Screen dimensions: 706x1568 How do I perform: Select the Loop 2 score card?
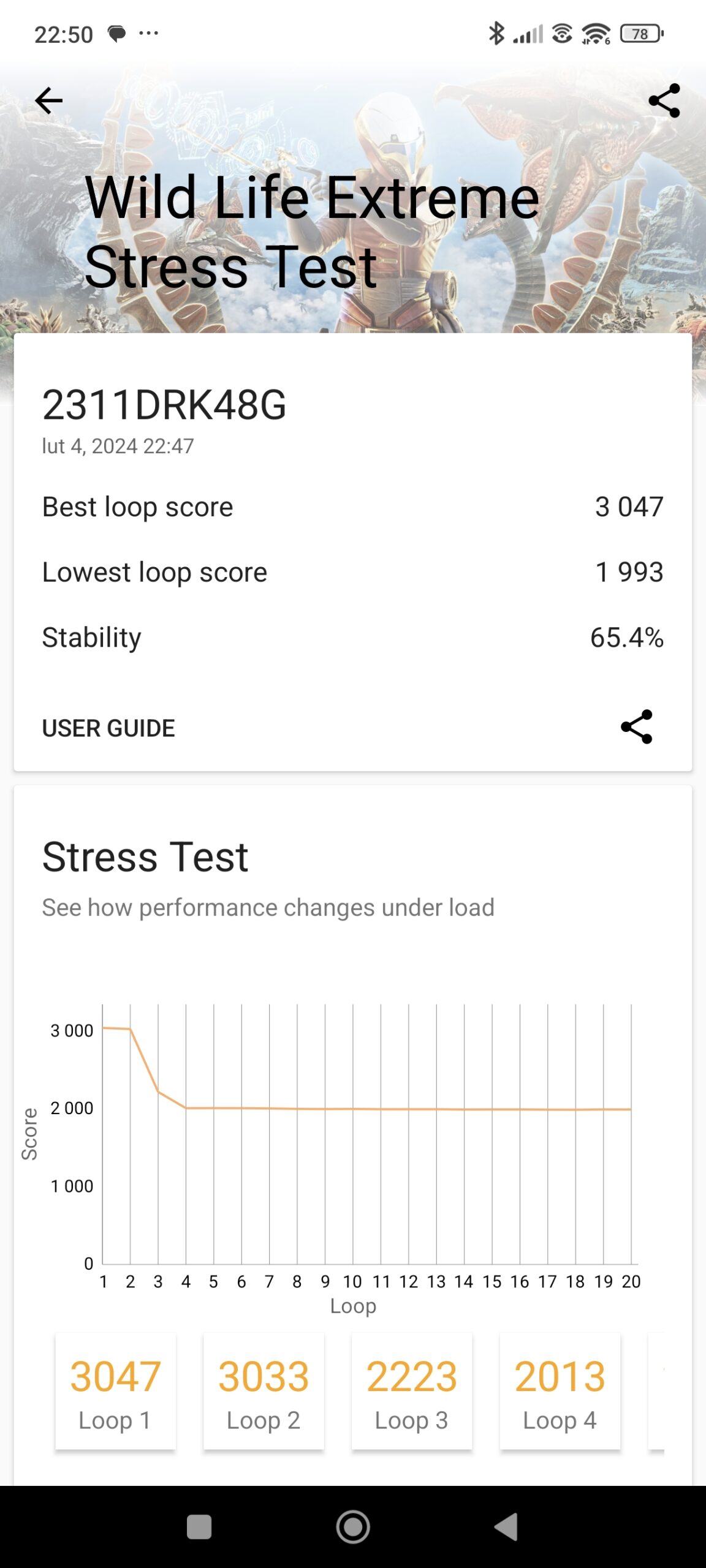point(264,1392)
